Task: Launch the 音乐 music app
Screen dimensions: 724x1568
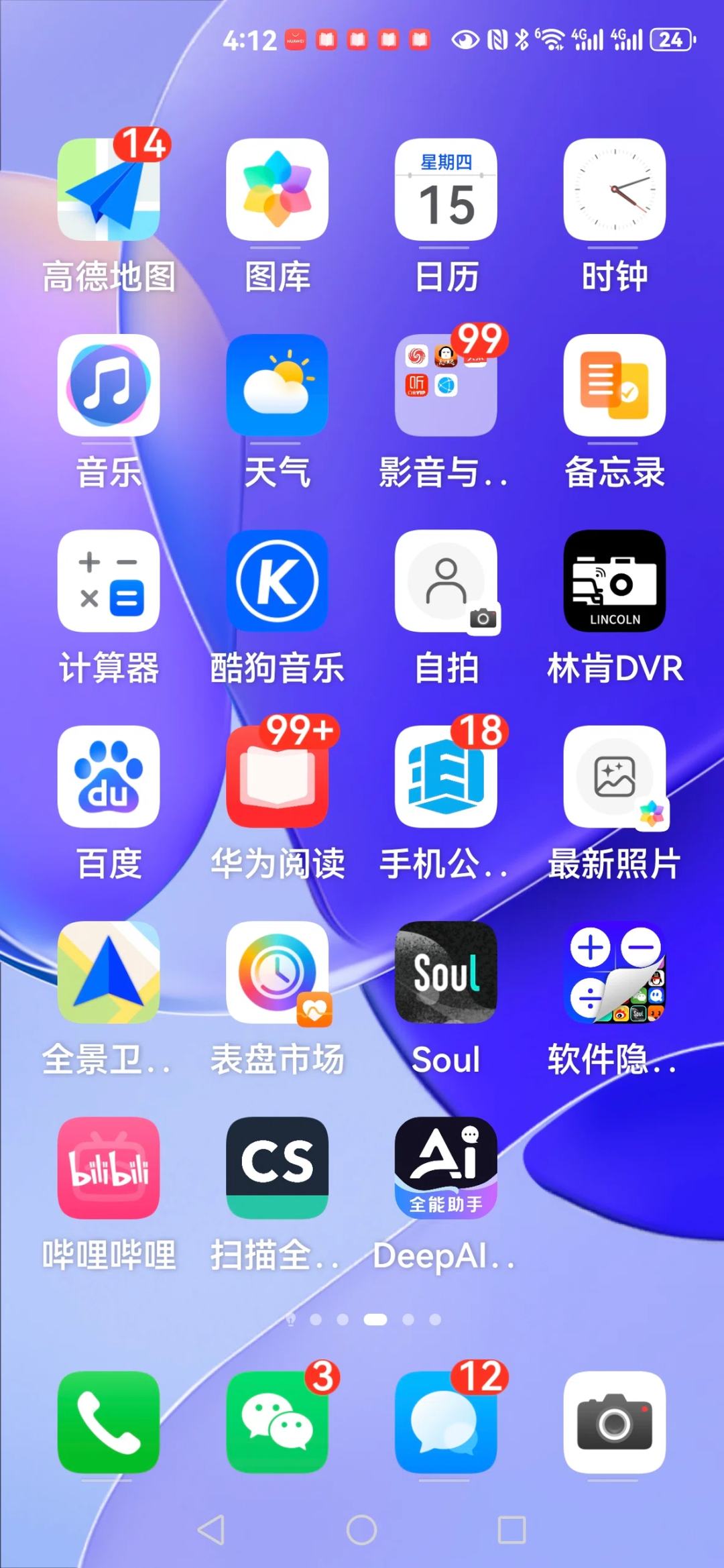Action: (x=109, y=385)
